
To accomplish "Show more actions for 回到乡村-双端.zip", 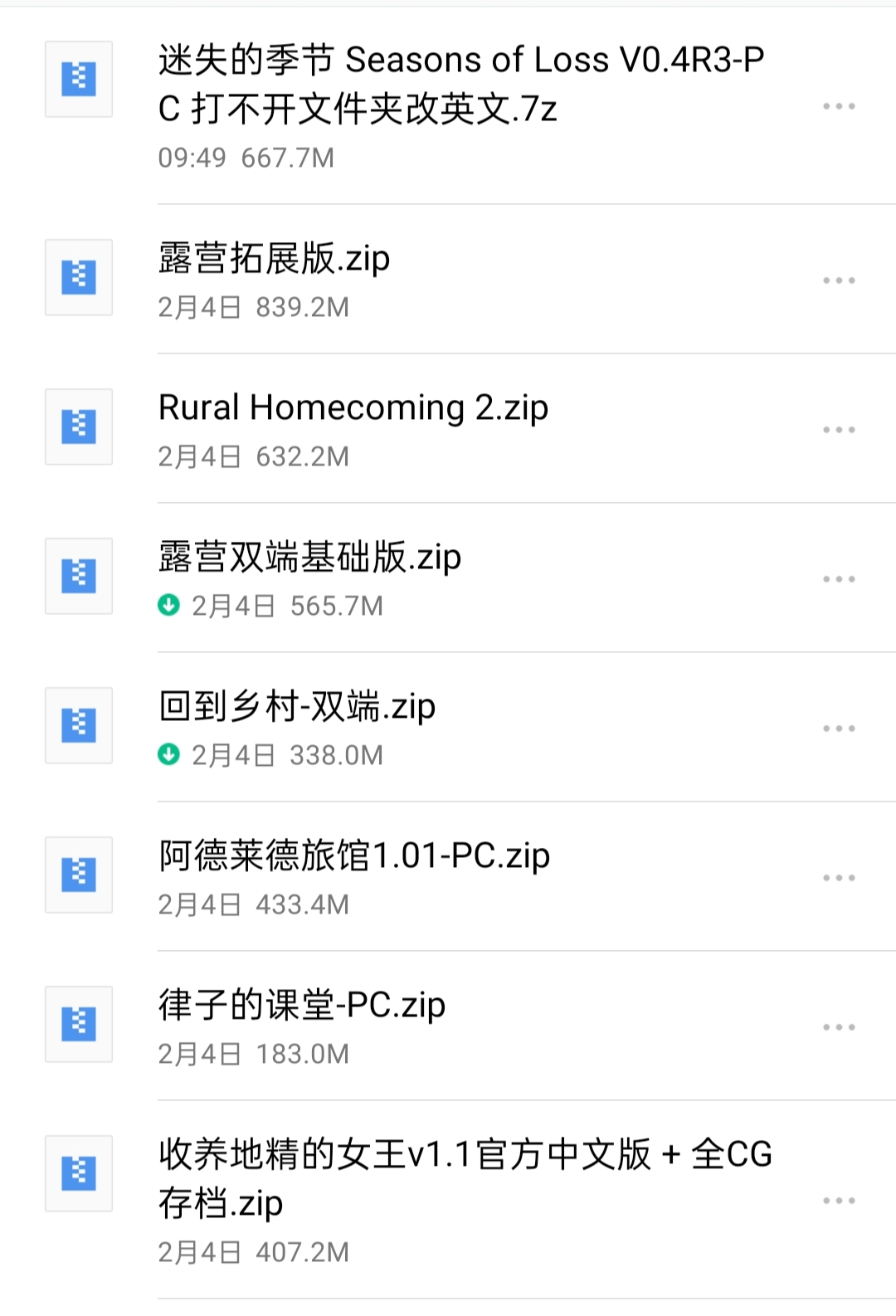I will point(839,729).
